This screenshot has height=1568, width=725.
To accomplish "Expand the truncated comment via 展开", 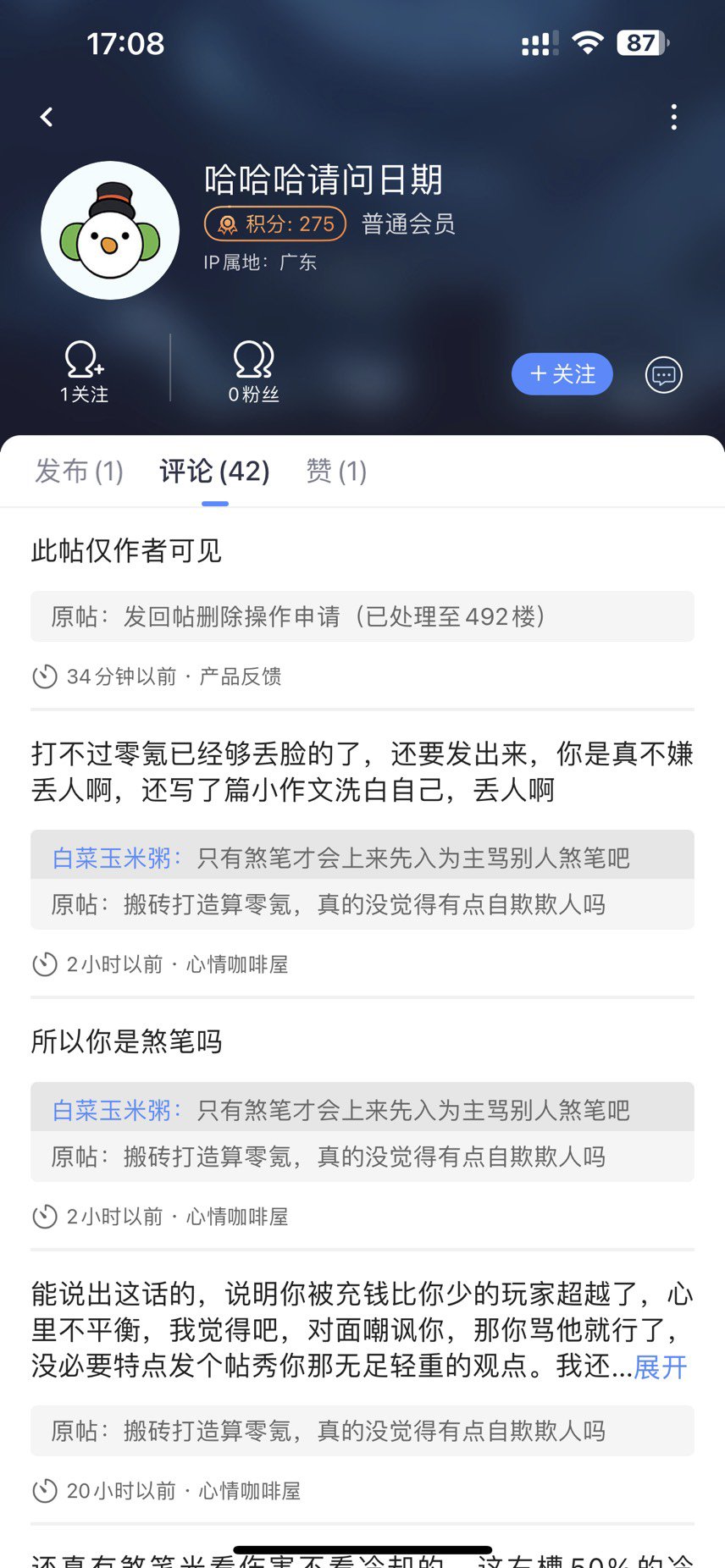I will (x=661, y=1366).
